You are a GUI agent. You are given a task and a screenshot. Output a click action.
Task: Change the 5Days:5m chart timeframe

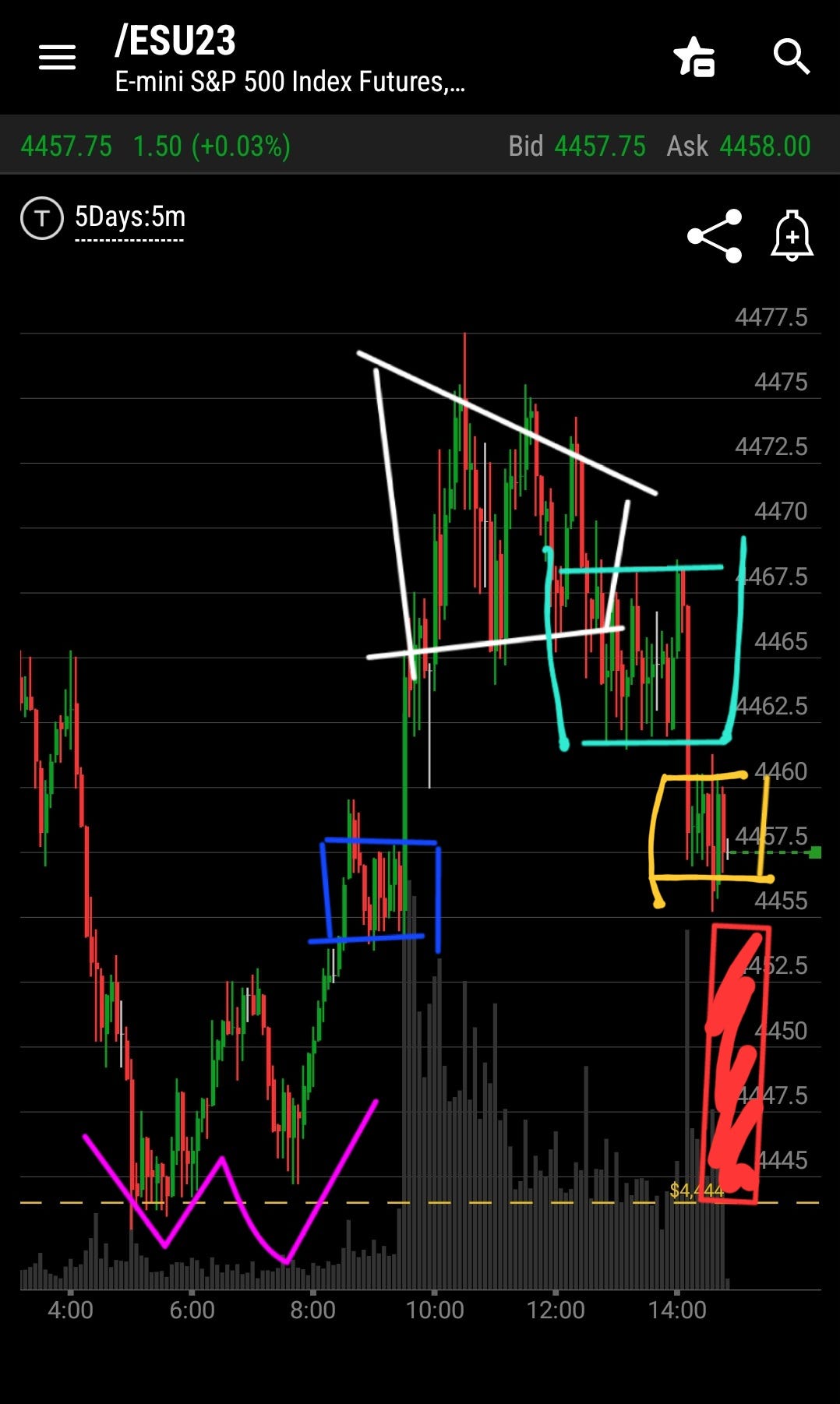[130, 217]
